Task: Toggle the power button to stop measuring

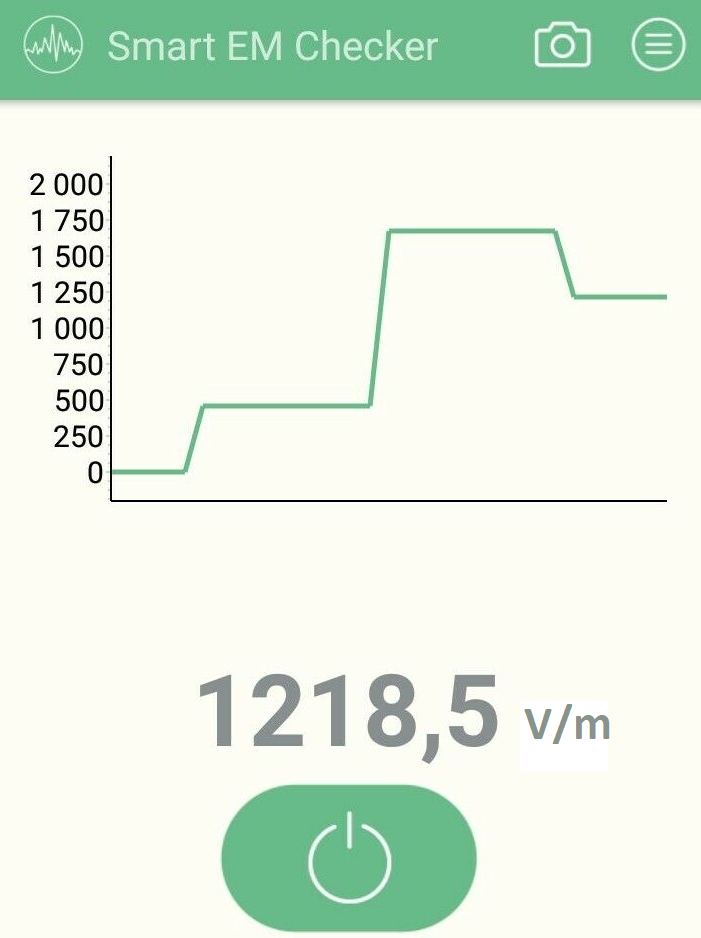Action: (349, 858)
